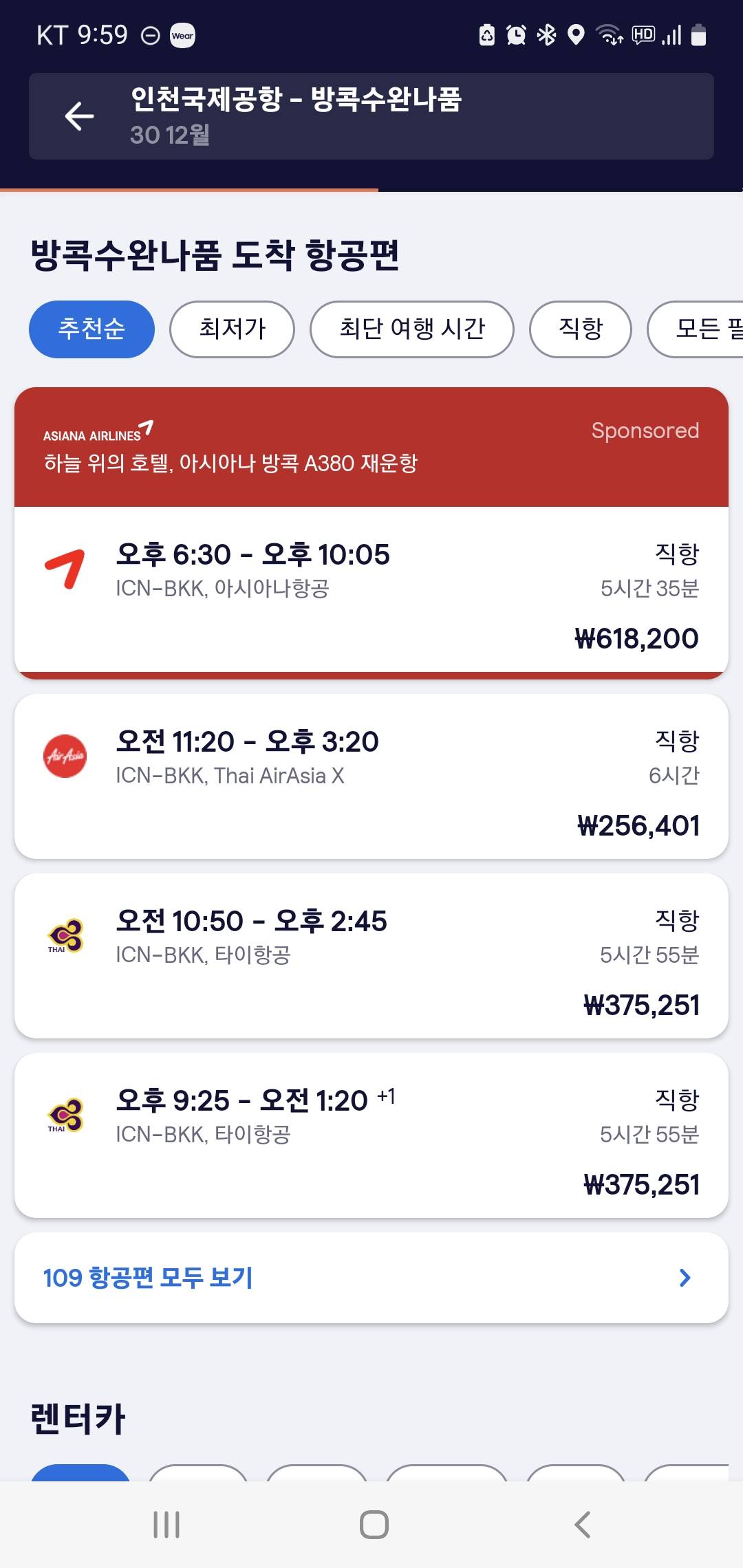Sort by 최단 여행 시간

point(411,329)
